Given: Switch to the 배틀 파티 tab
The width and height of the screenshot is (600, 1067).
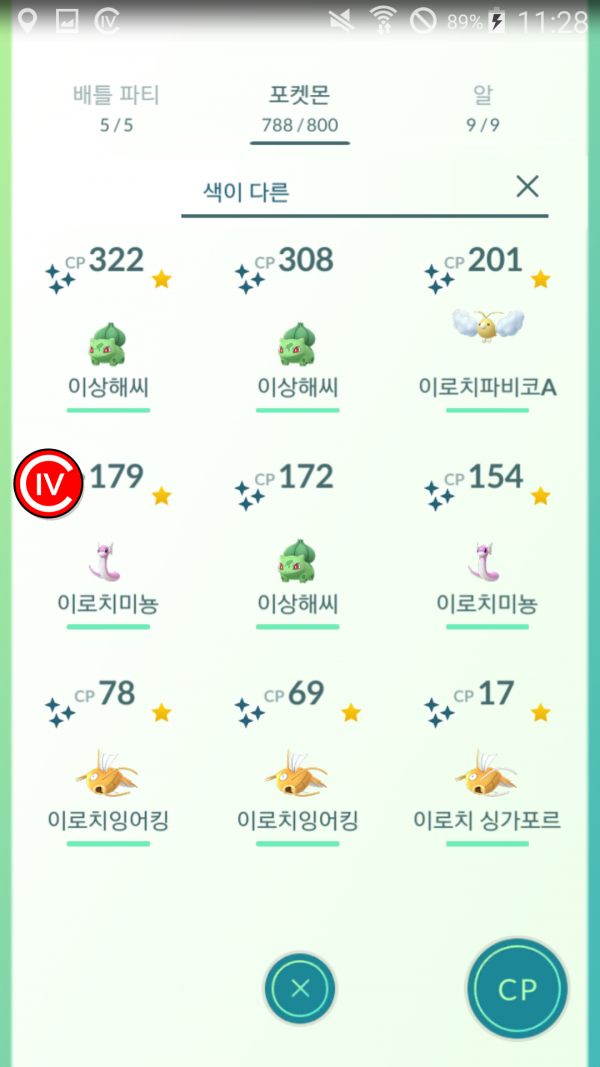Looking at the screenshot, I should [116, 108].
